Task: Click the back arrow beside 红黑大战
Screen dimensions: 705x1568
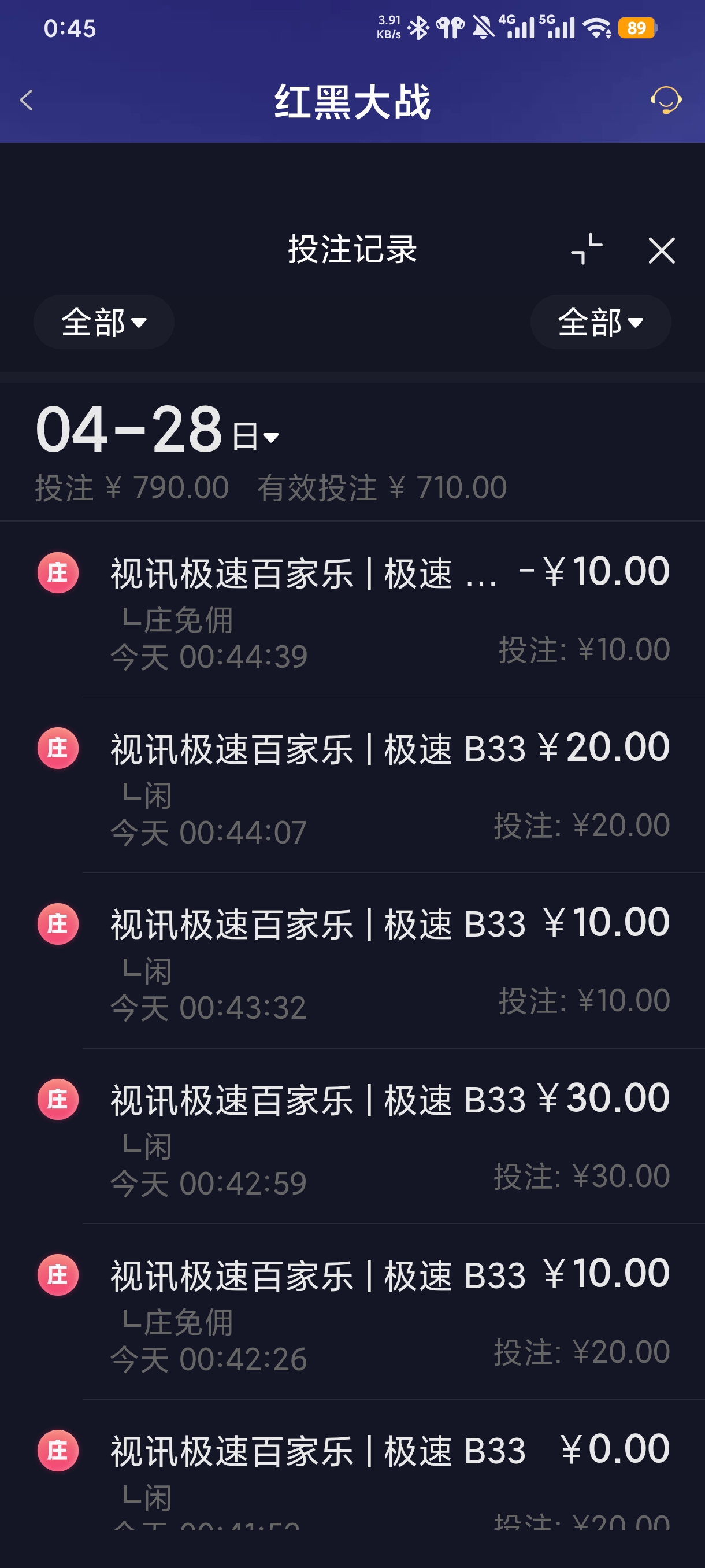Action: [x=26, y=101]
